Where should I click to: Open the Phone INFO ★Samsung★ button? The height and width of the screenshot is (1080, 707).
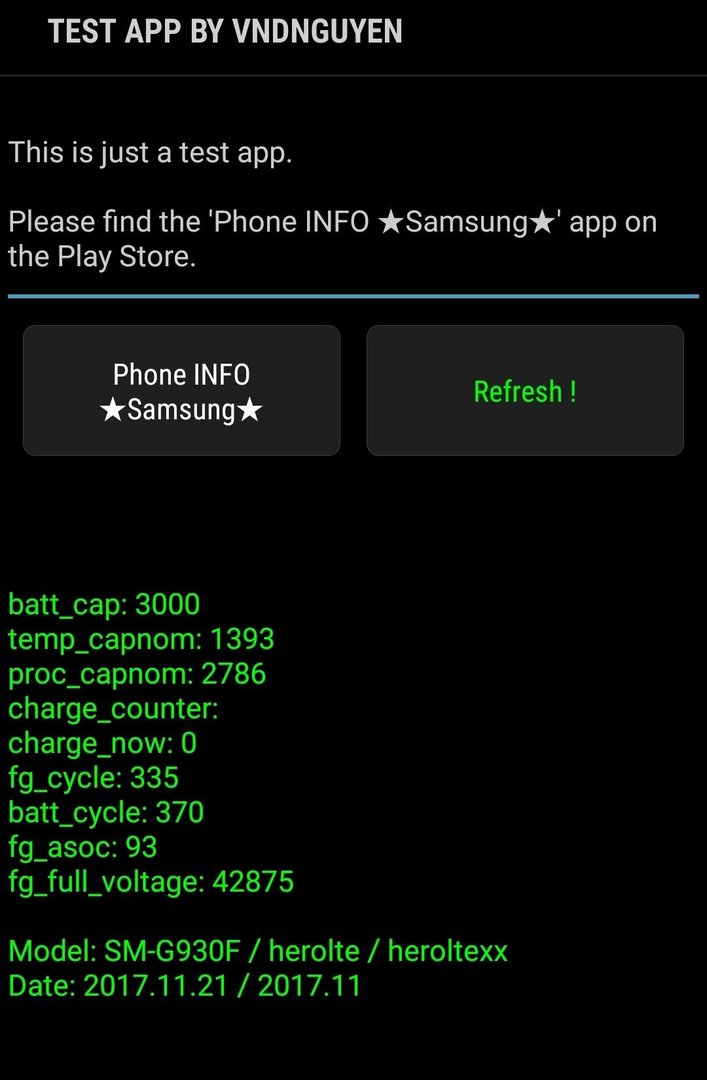click(181, 391)
